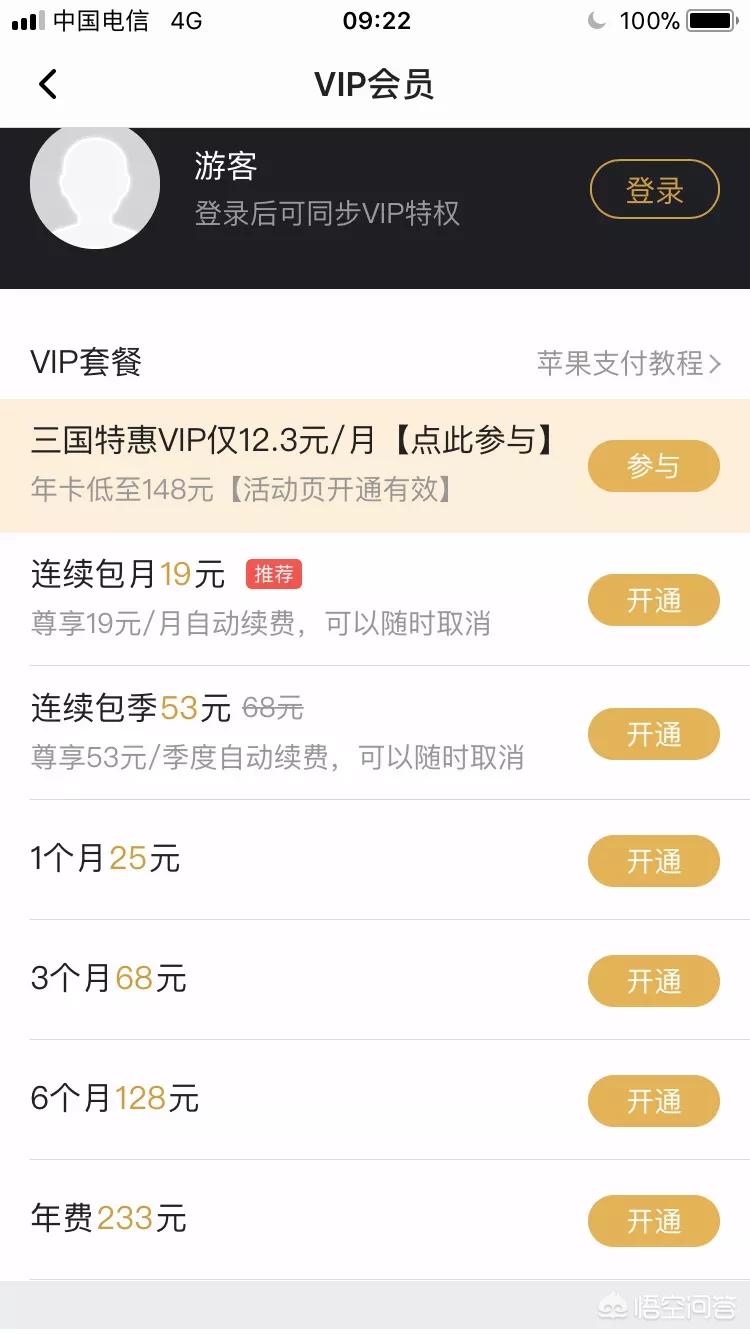
Task: Open the 苹果支付教程 link
Action: (628, 363)
